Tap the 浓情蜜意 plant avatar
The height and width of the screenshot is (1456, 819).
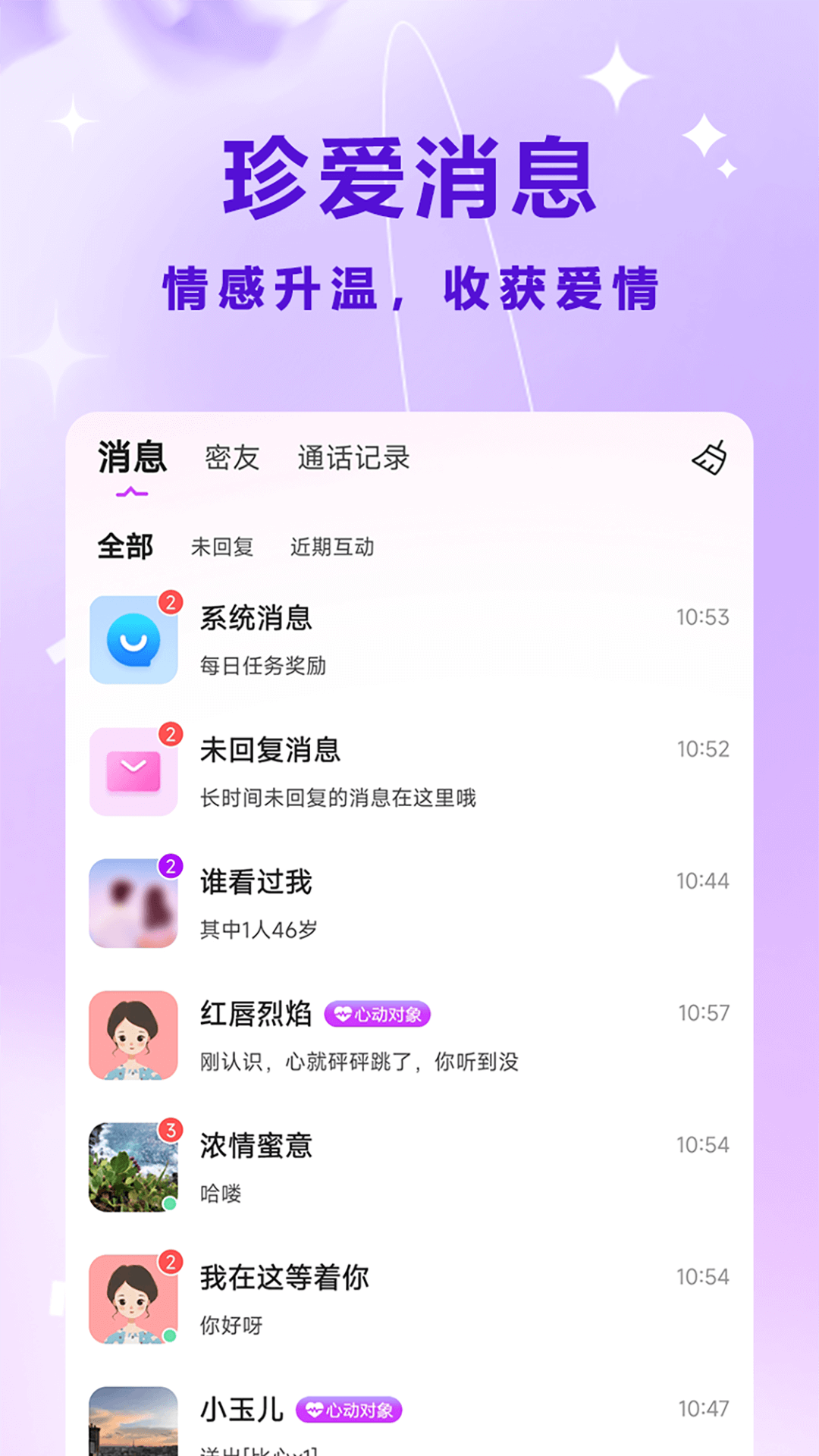(x=133, y=1167)
